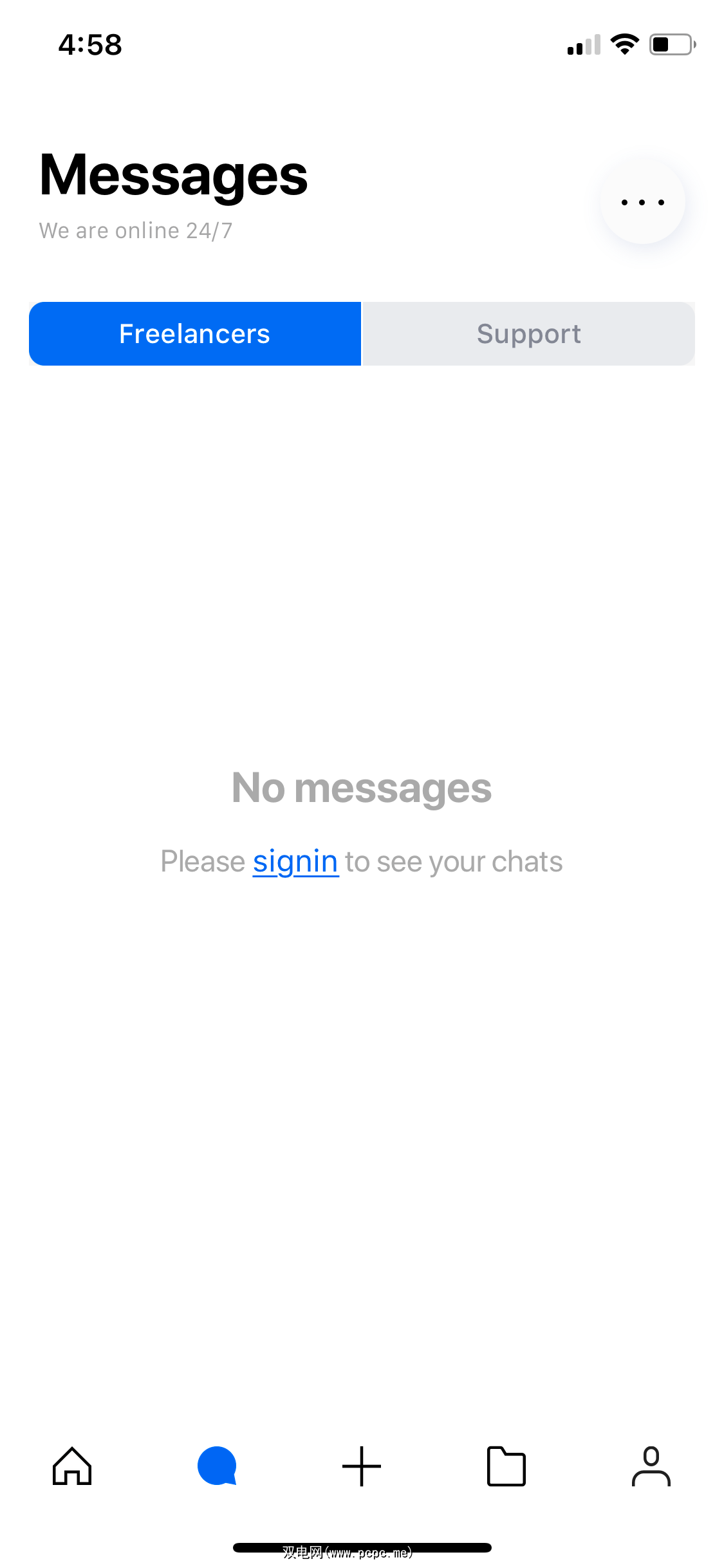The width and height of the screenshot is (724, 1568).
Task: Select the Freelancers tab
Action: pyautogui.click(x=195, y=334)
